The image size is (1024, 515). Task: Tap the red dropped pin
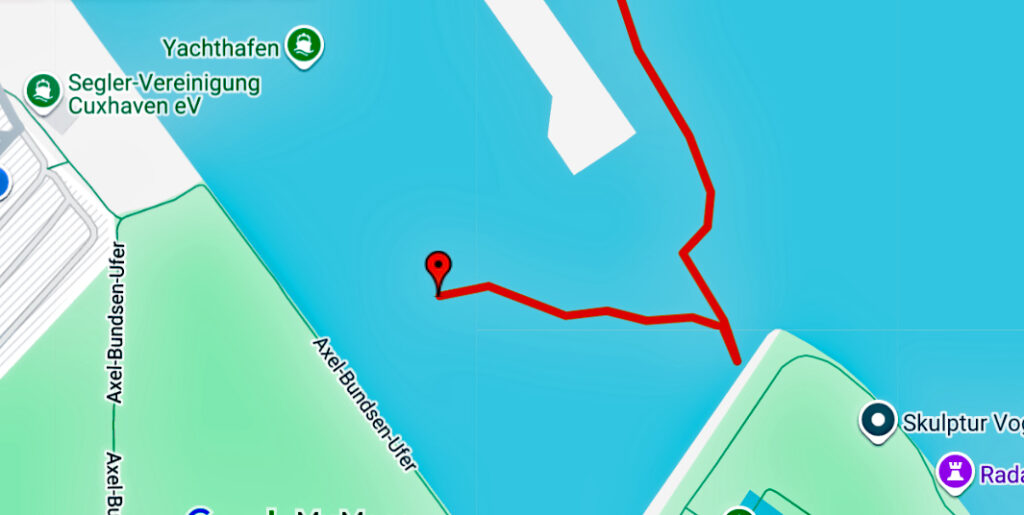click(x=438, y=269)
